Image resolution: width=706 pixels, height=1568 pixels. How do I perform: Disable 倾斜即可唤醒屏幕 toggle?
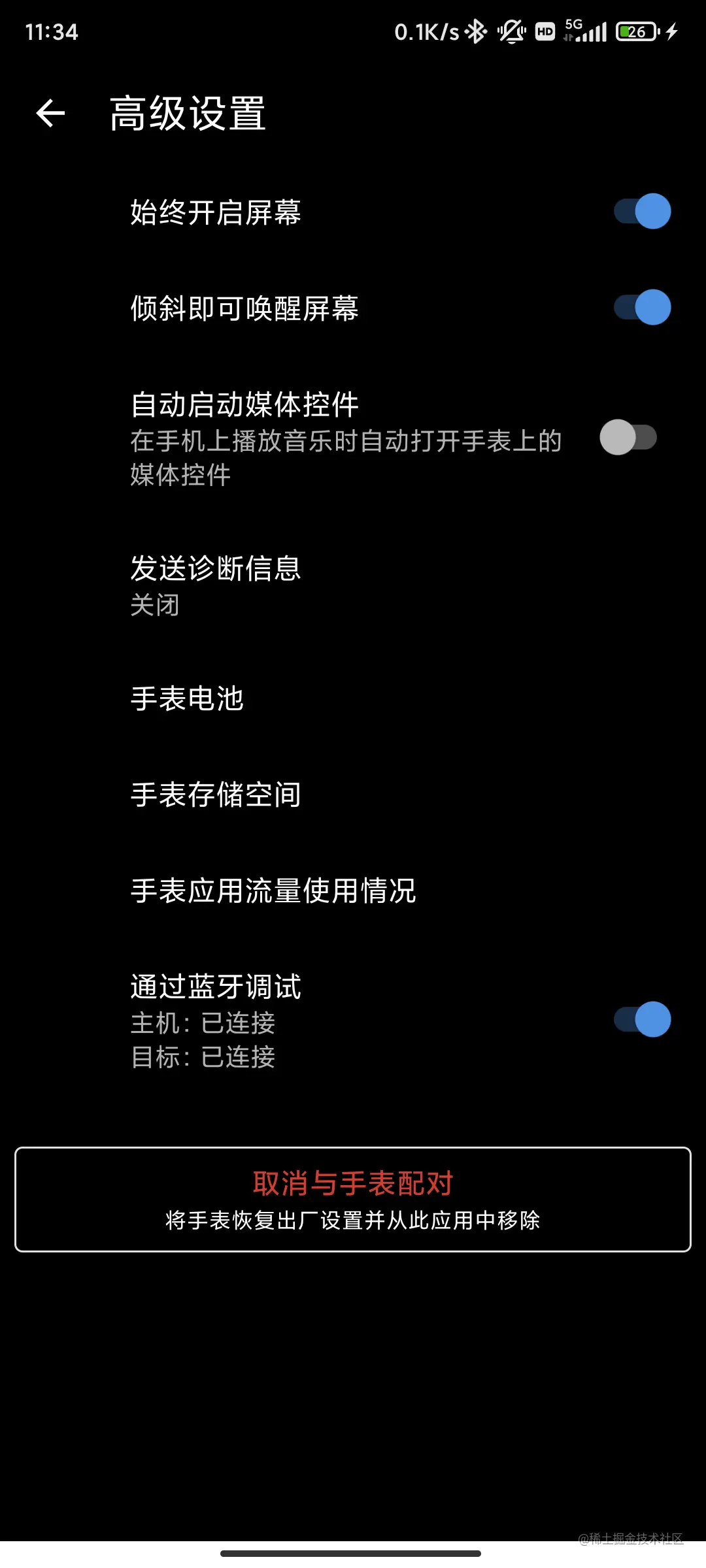[642, 308]
